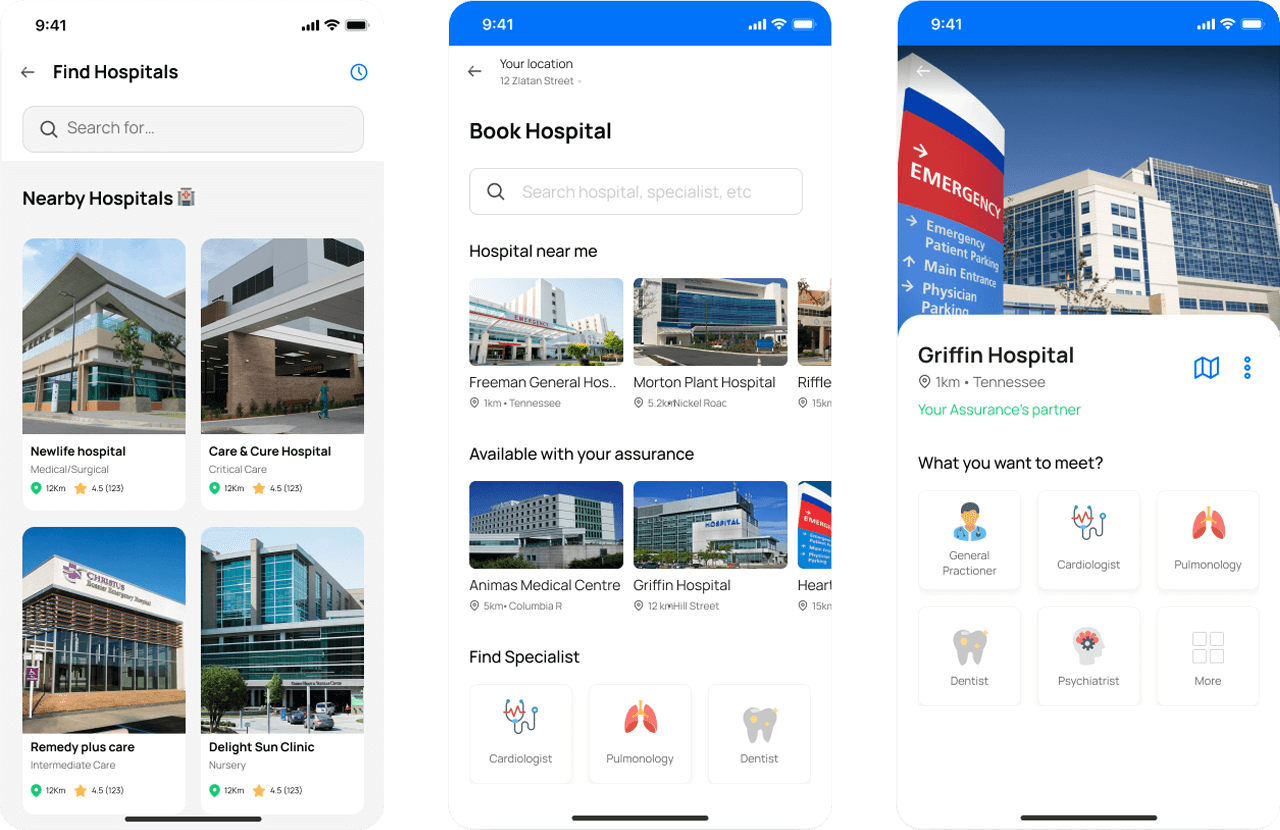
Task: Select Pulmonology under Find Specialist
Action: pos(640,733)
